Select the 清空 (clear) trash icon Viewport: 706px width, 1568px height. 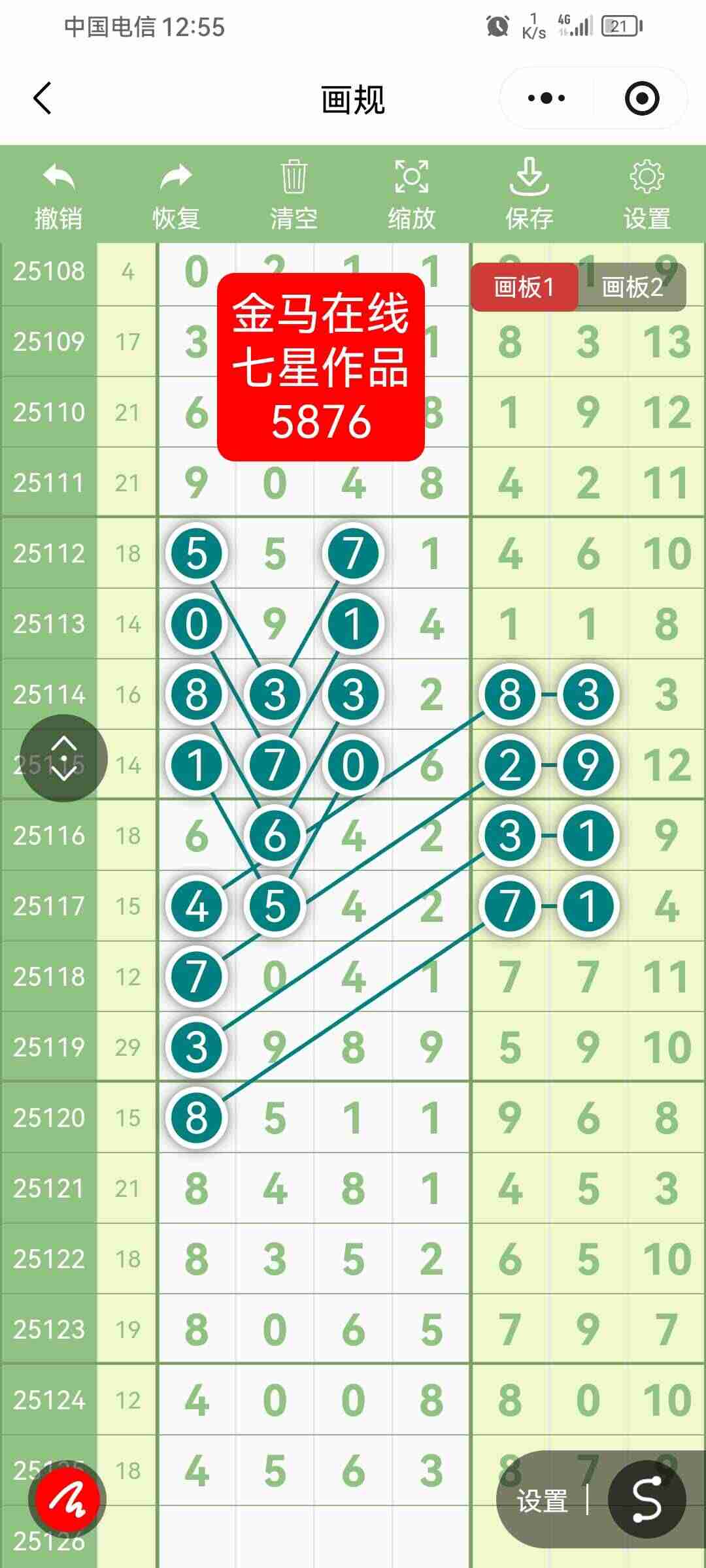coord(293,176)
